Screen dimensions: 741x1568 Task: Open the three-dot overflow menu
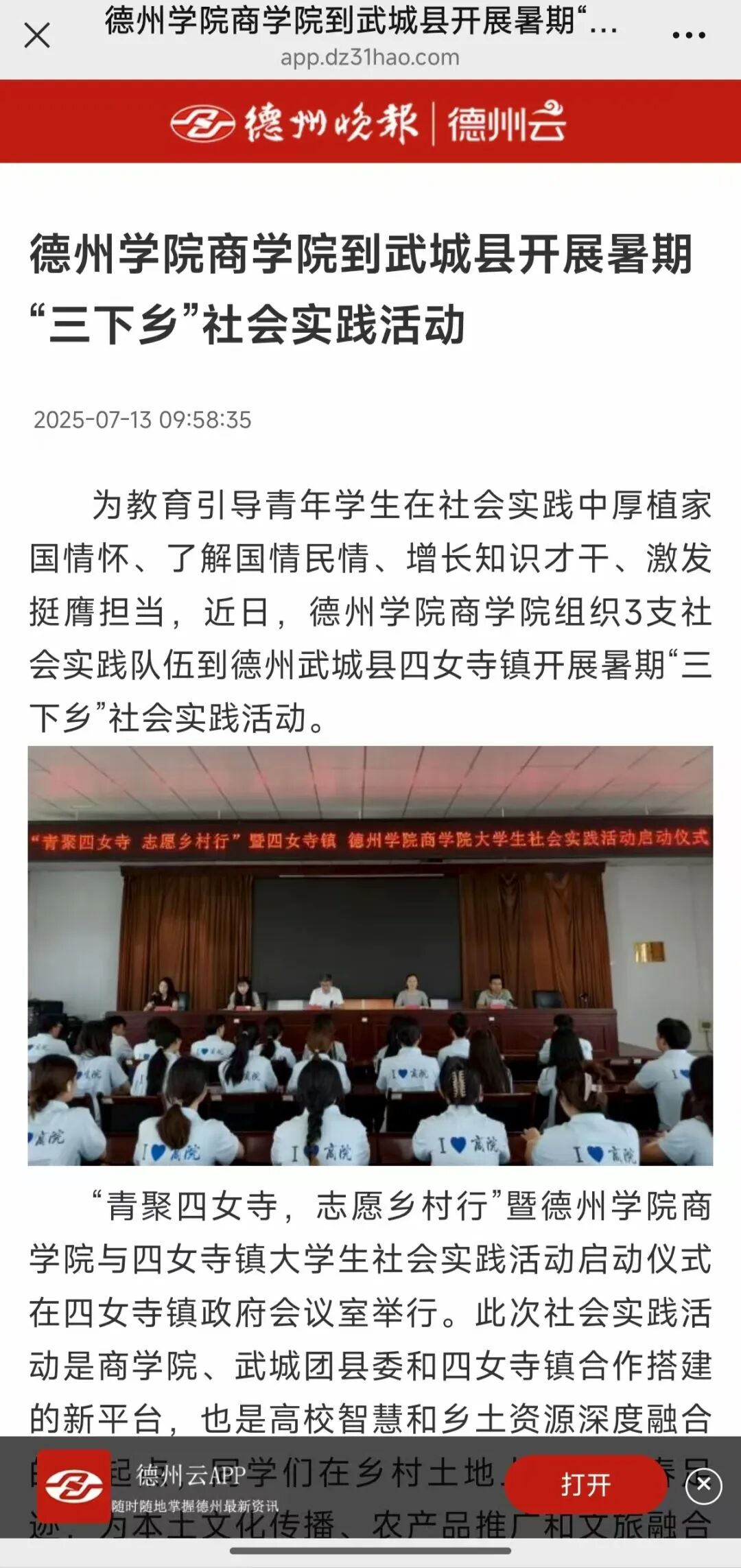688,36
